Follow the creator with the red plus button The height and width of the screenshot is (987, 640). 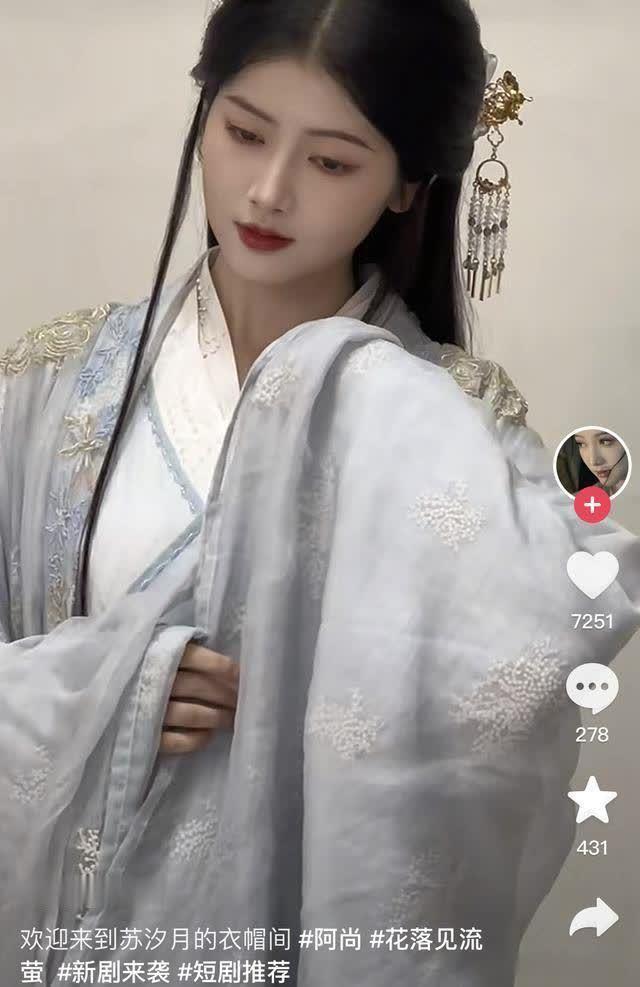[592, 504]
